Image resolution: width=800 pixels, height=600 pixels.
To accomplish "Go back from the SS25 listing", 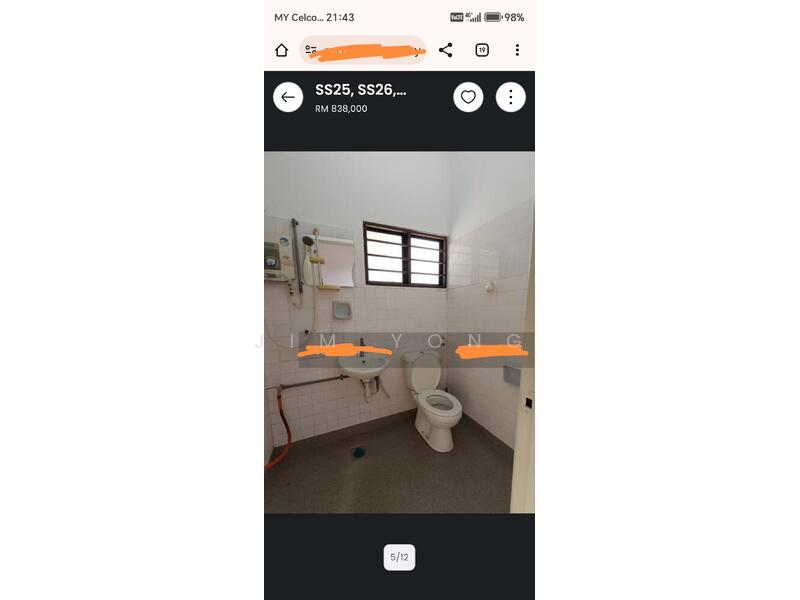I will click(288, 97).
